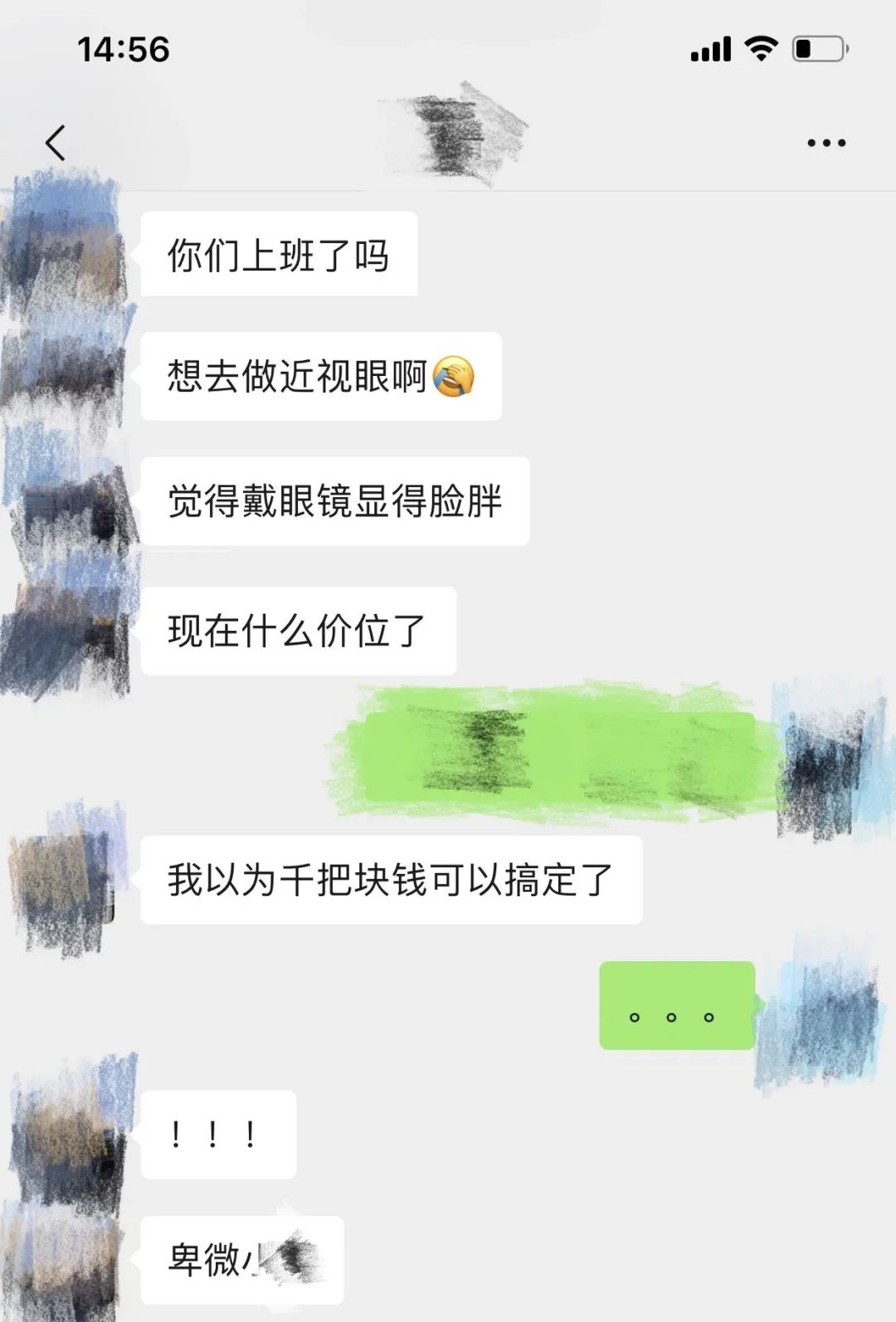The image size is (896, 1322).
Task: Go back to the chat list
Action: pos(55,143)
